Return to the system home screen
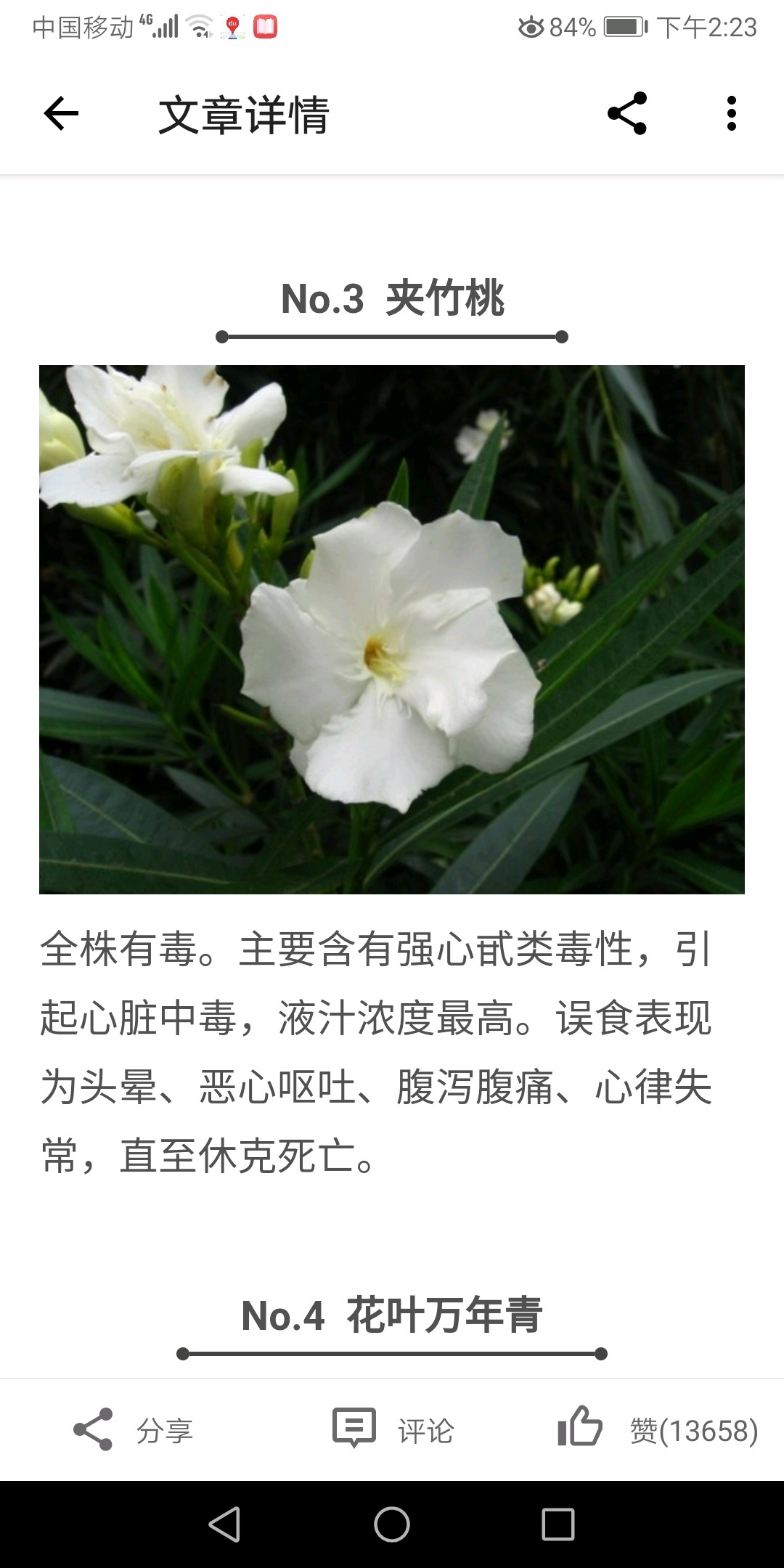 pos(392,1524)
